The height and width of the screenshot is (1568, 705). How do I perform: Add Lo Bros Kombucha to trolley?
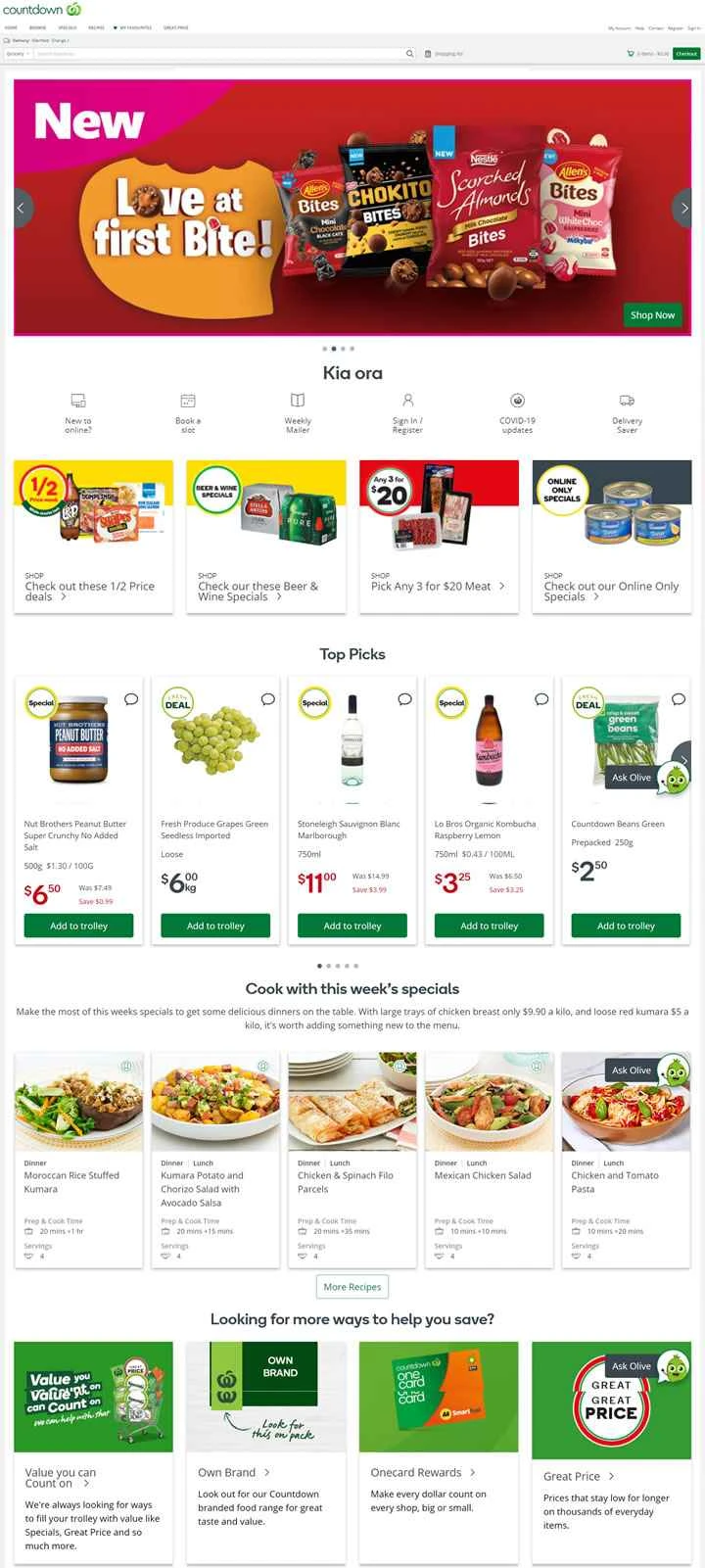click(490, 926)
